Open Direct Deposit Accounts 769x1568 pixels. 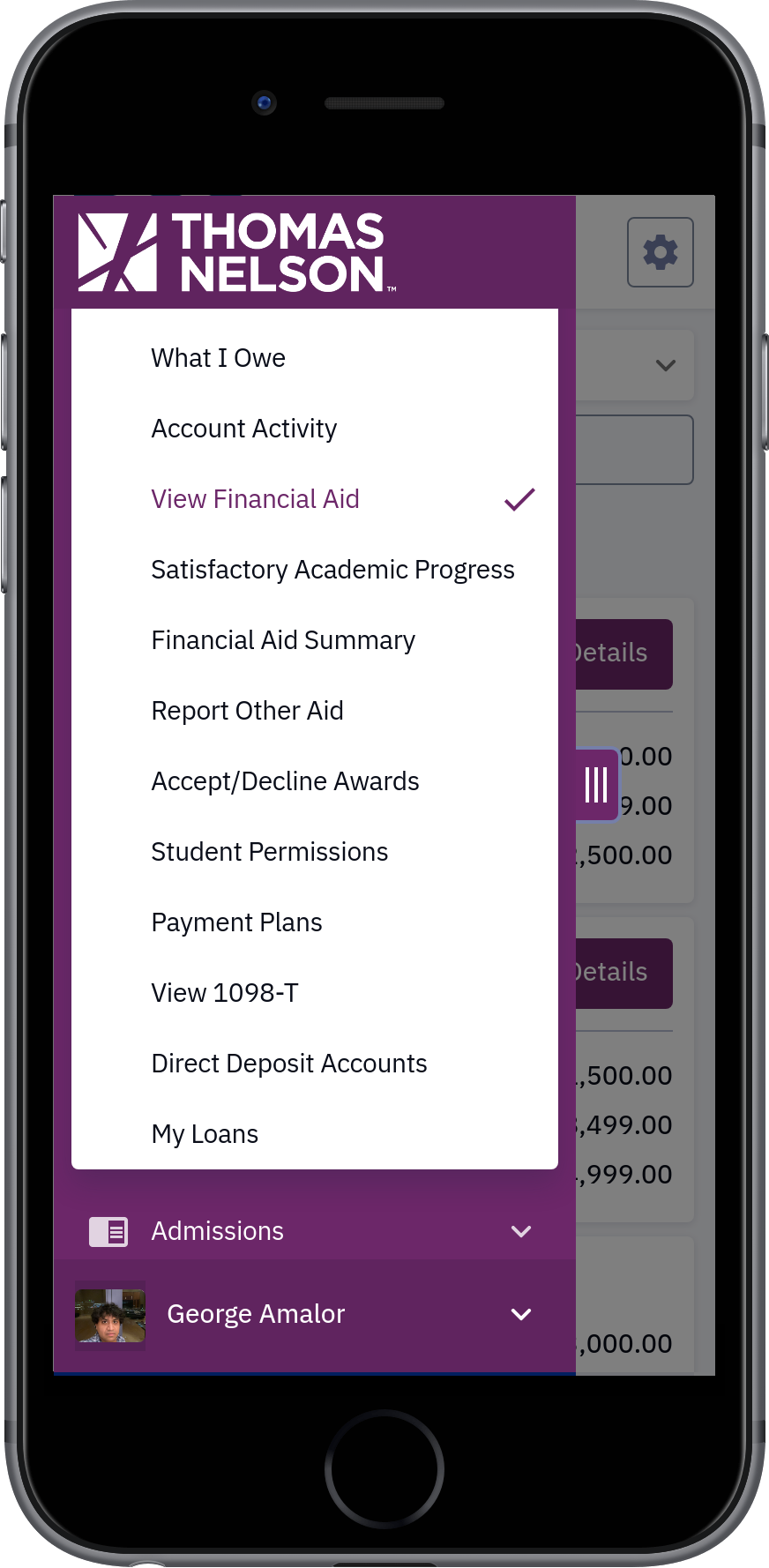[314, 1064]
